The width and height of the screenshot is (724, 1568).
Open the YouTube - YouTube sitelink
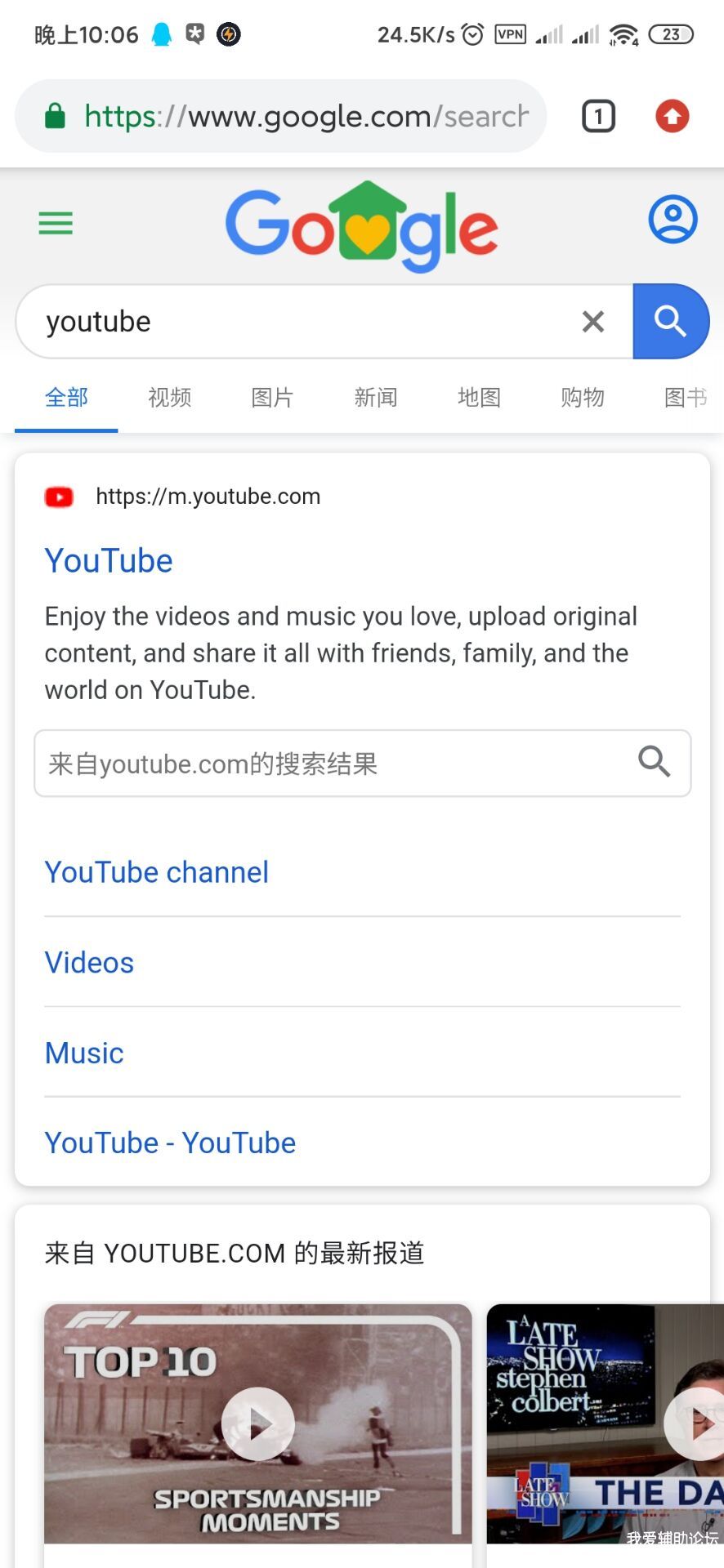point(170,1143)
